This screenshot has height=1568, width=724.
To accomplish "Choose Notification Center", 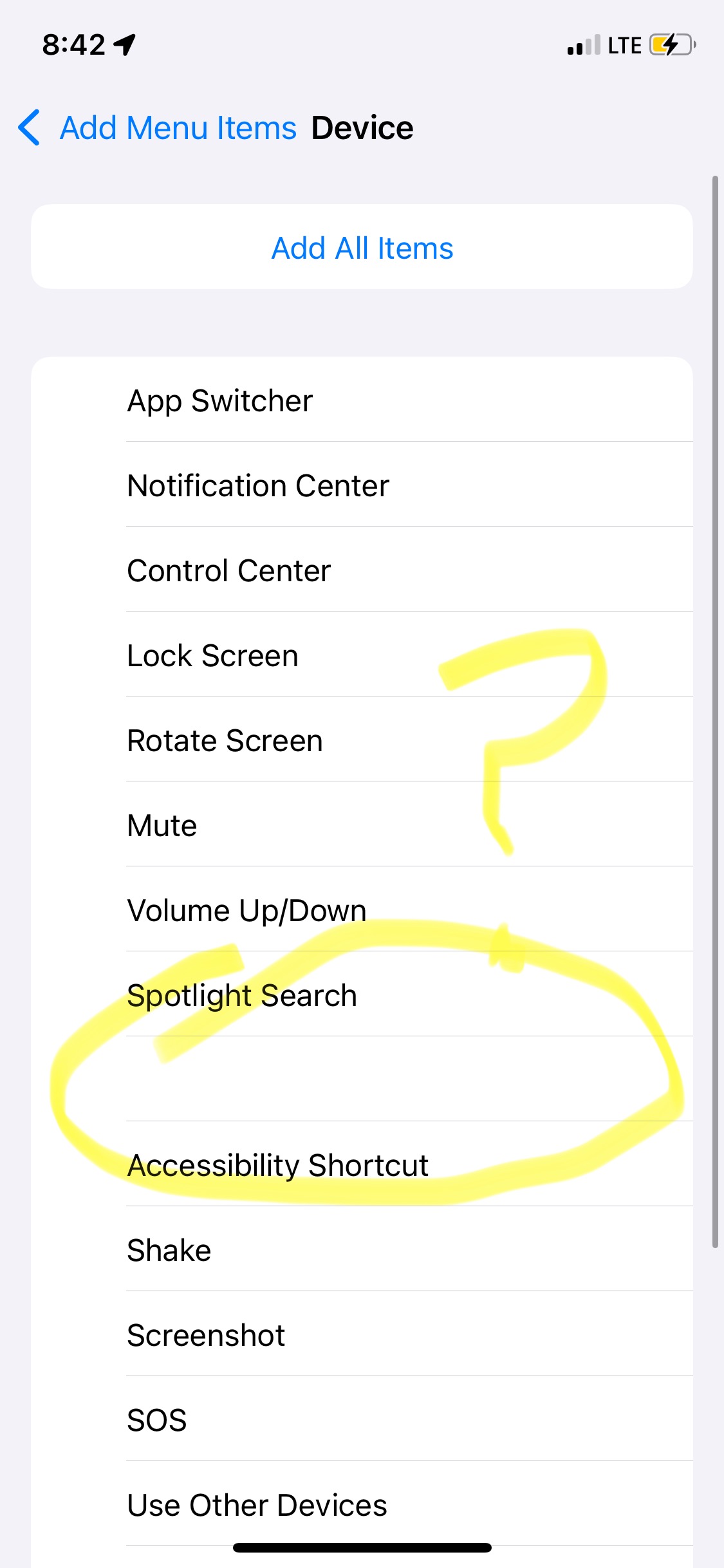I will pos(258,485).
